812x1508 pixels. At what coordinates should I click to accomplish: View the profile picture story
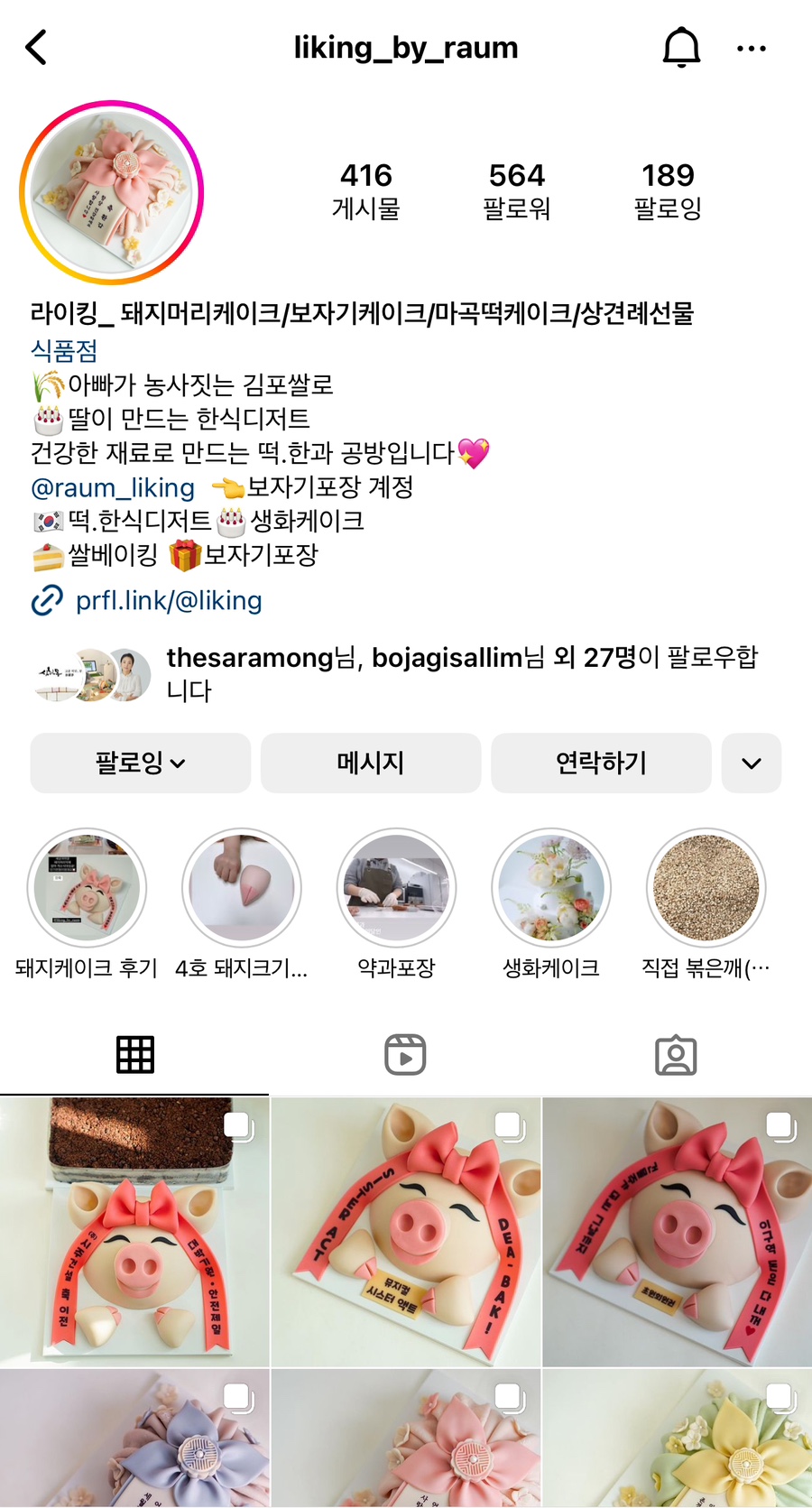tap(112, 193)
